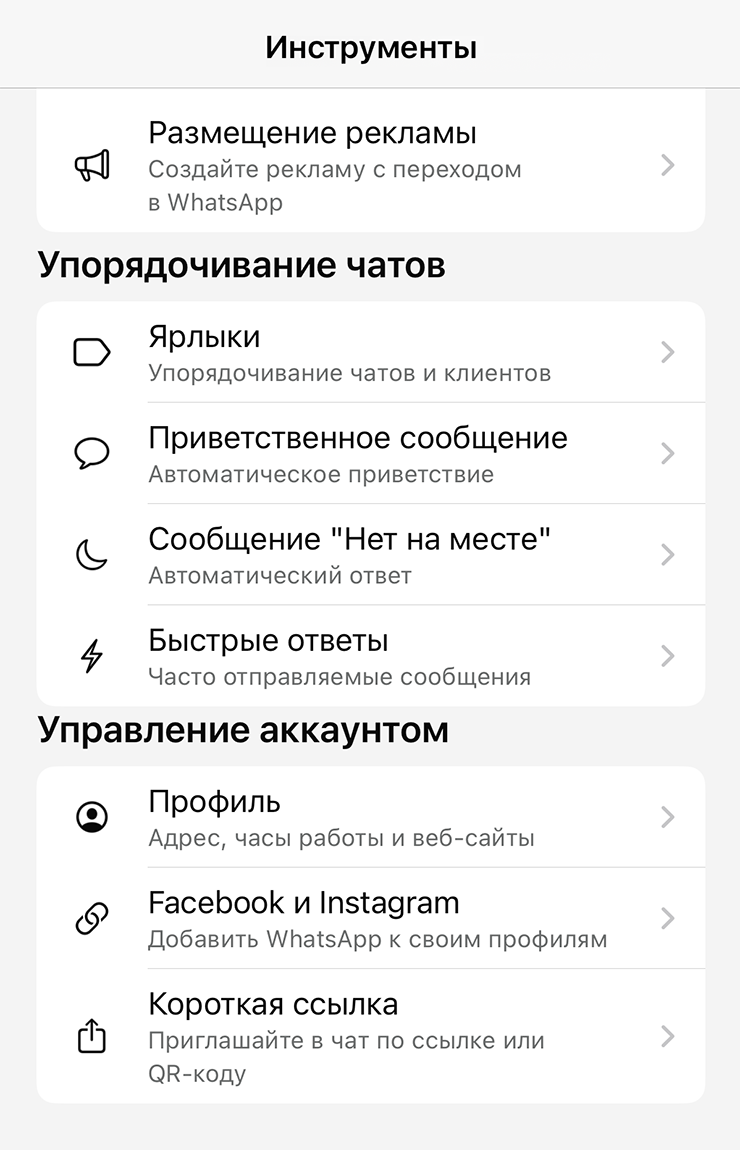Open Размещение рекламы settings

370,166
